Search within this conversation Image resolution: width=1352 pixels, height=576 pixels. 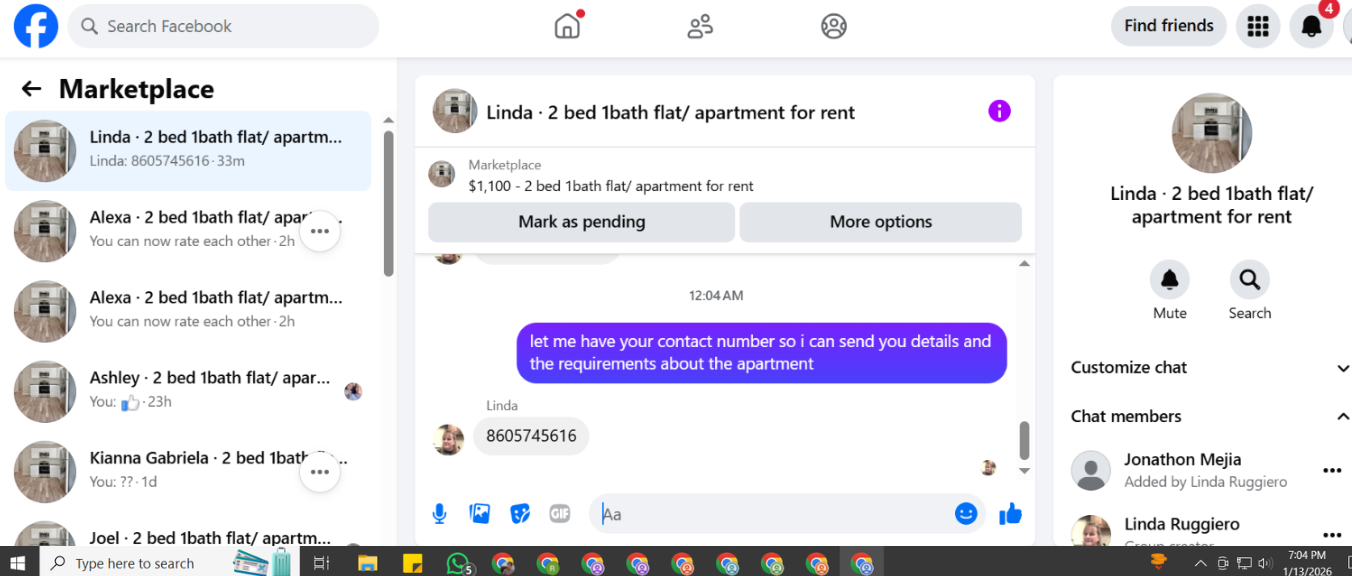1249,281
